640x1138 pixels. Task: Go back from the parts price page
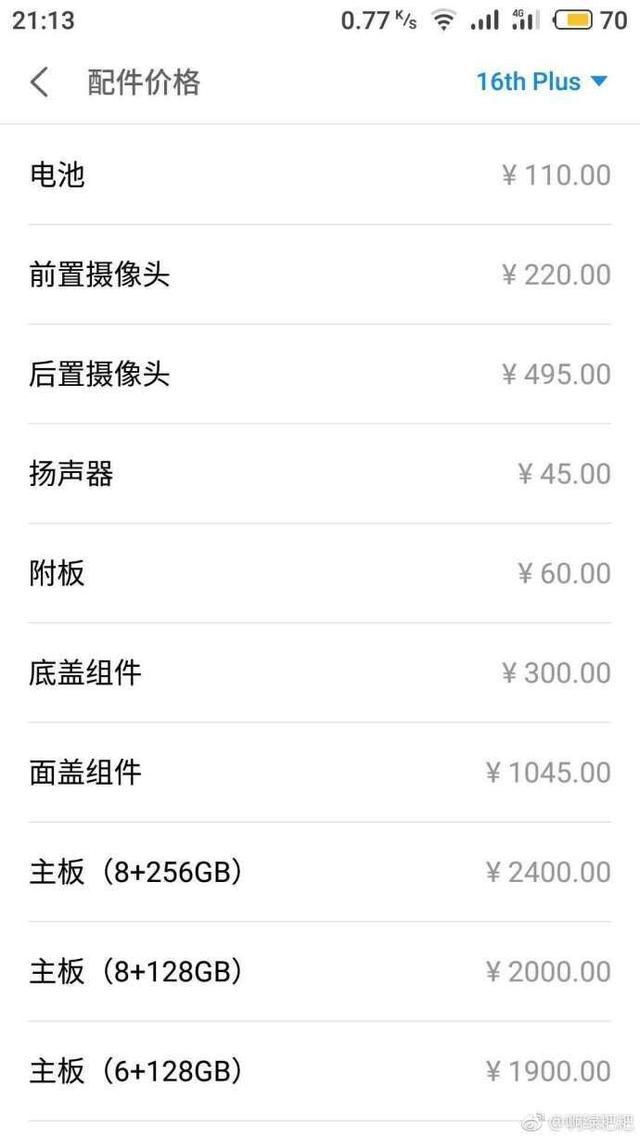pyautogui.click(x=40, y=82)
